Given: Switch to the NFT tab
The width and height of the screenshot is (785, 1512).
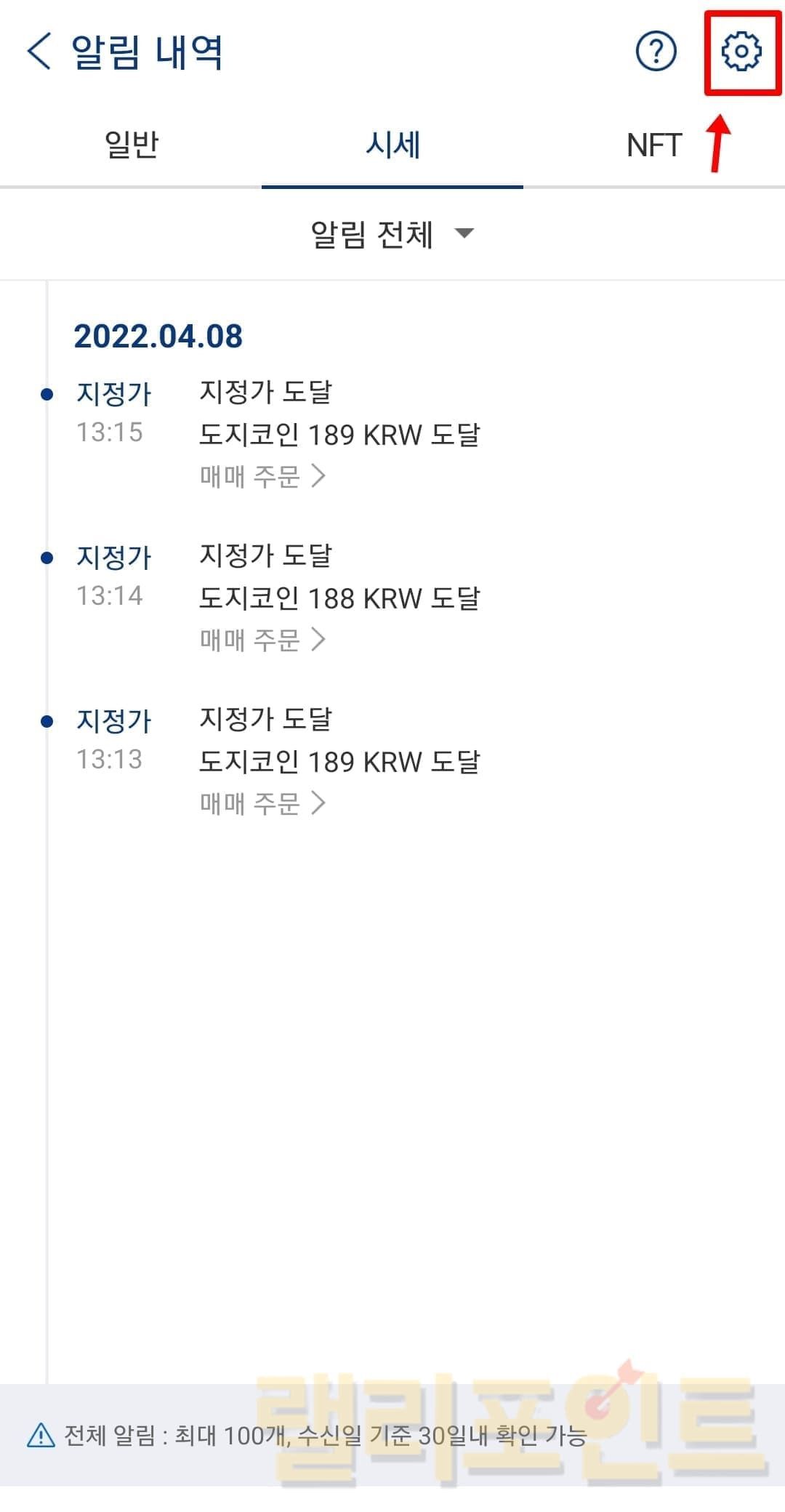Looking at the screenshot, I should pos(653,145).
